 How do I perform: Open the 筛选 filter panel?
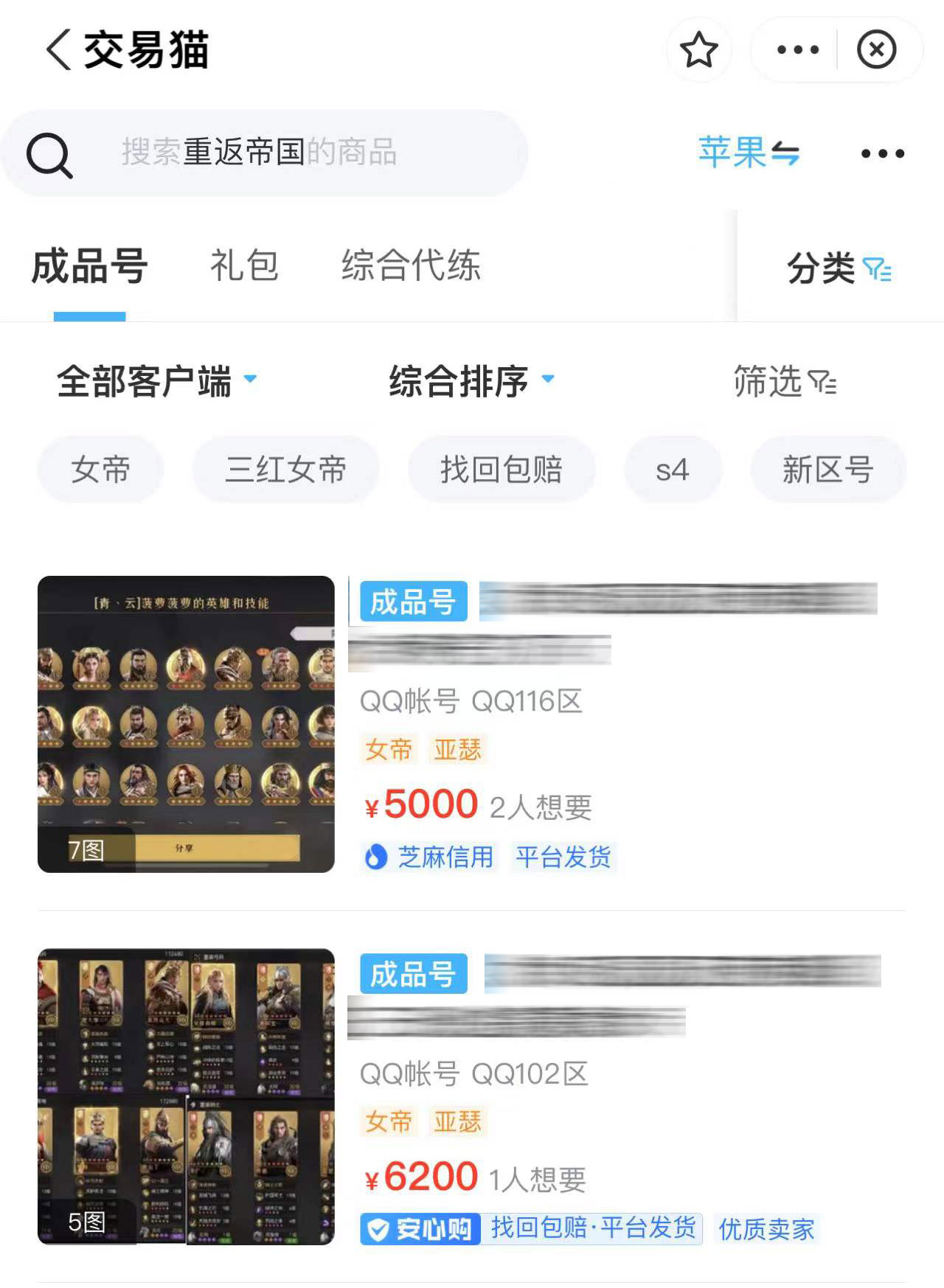(784, 381)
